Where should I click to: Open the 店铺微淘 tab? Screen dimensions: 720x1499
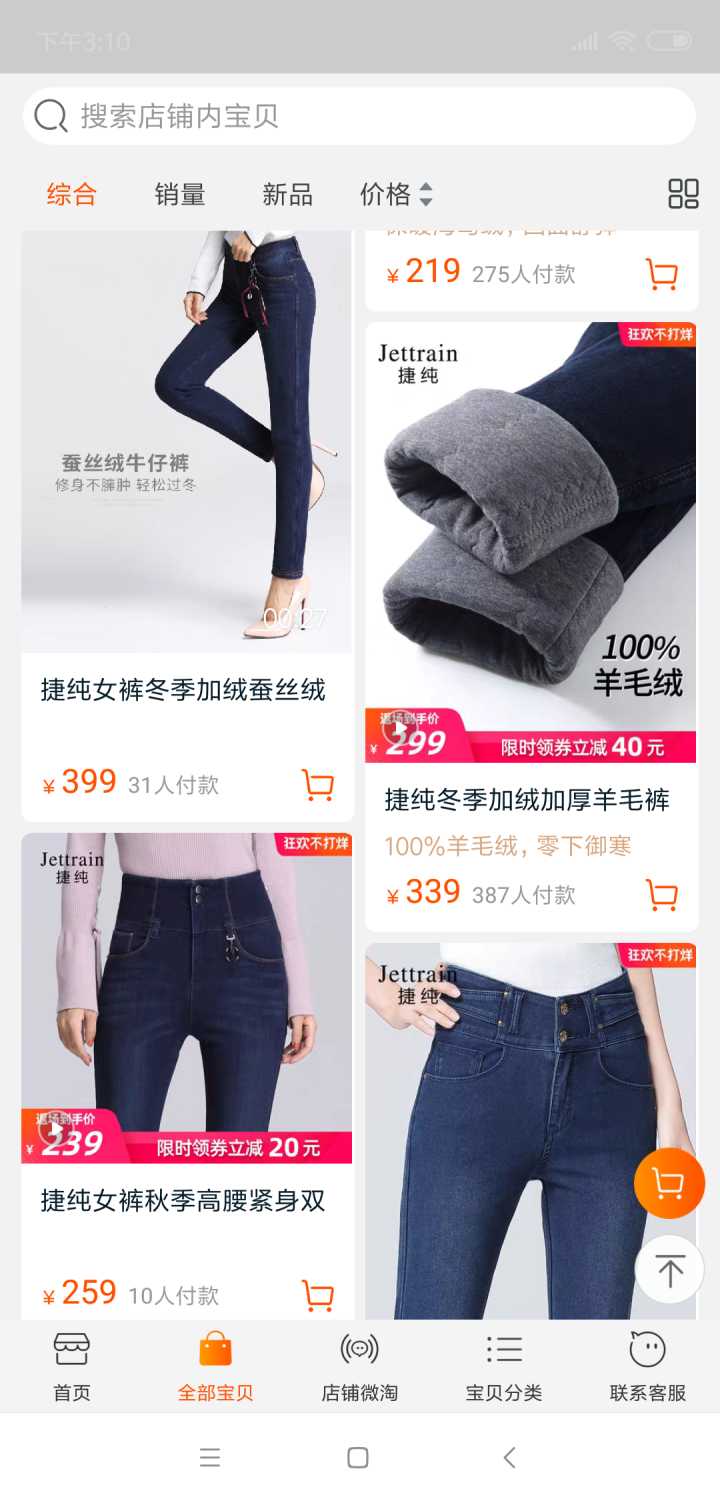pos(360,1366)
